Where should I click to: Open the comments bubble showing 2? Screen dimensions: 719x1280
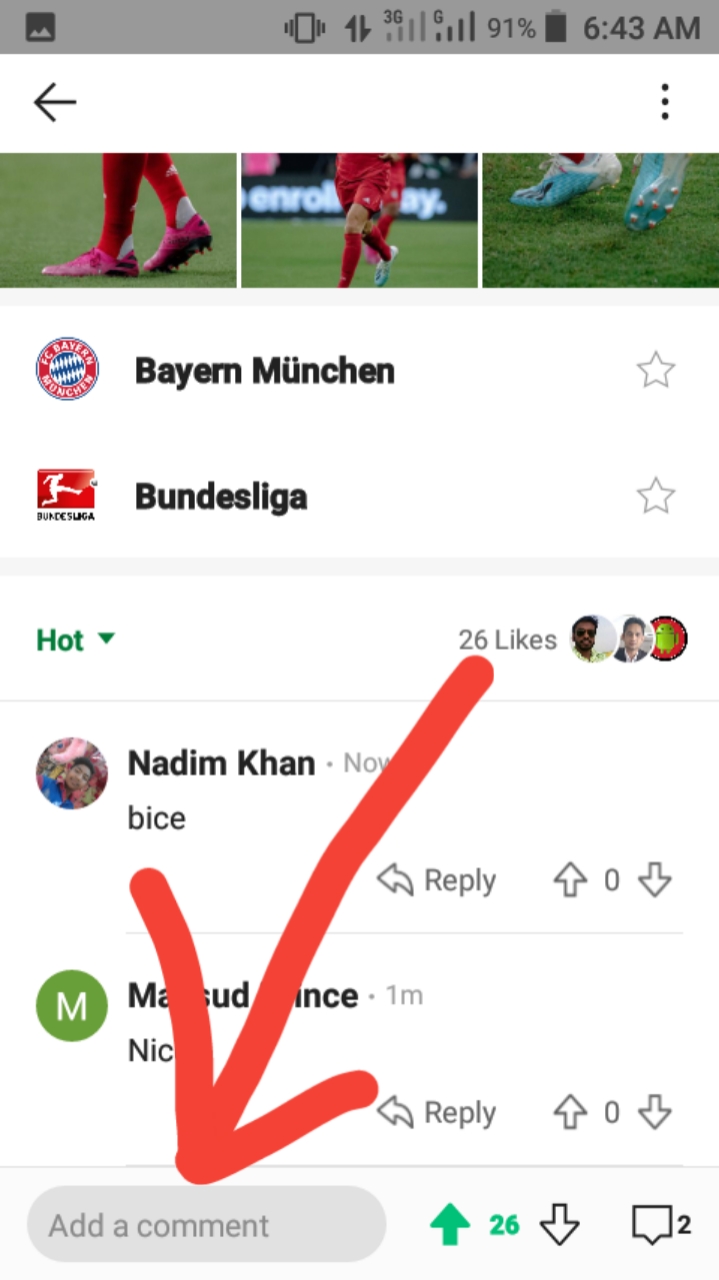(x=660, y=1225)
